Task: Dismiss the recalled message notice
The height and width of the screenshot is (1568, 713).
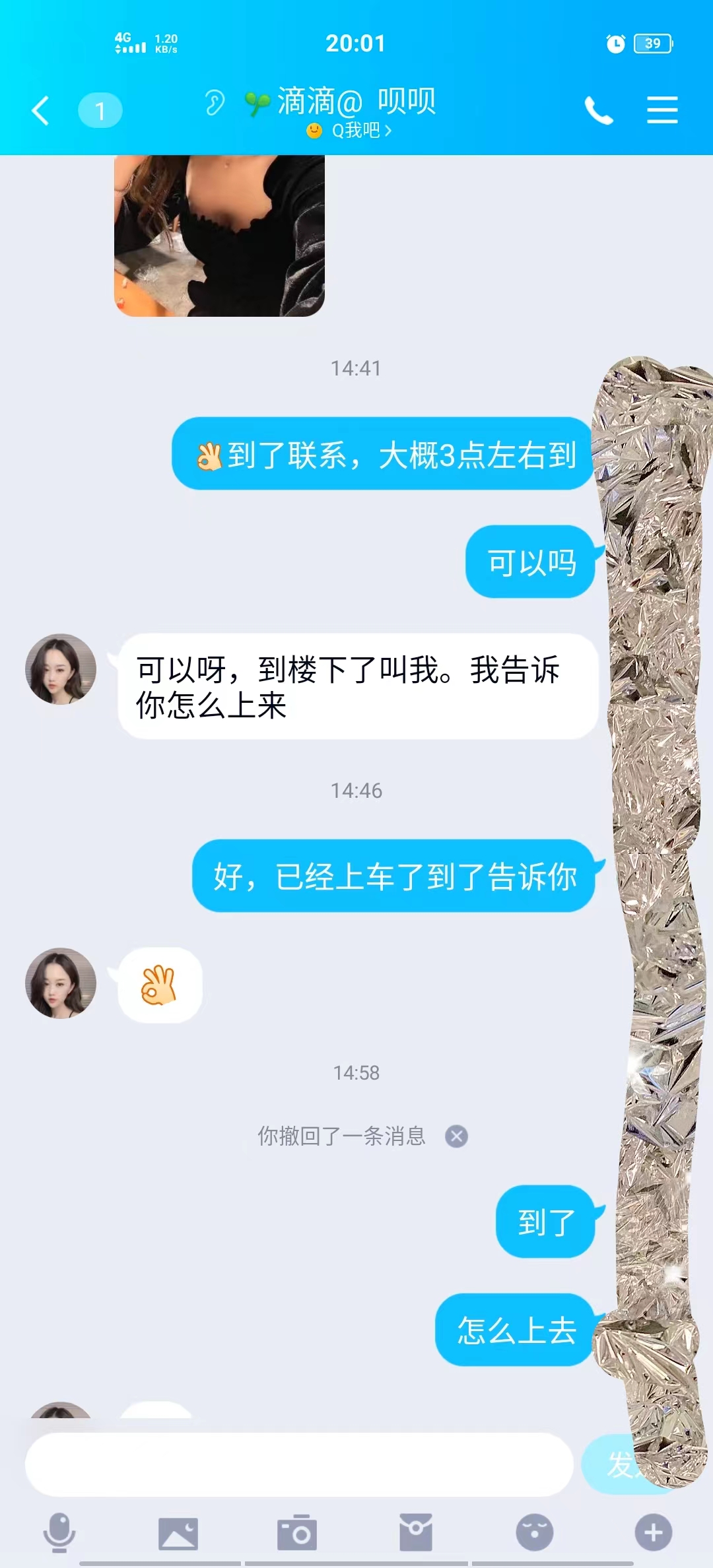Action: point(456,1136)
